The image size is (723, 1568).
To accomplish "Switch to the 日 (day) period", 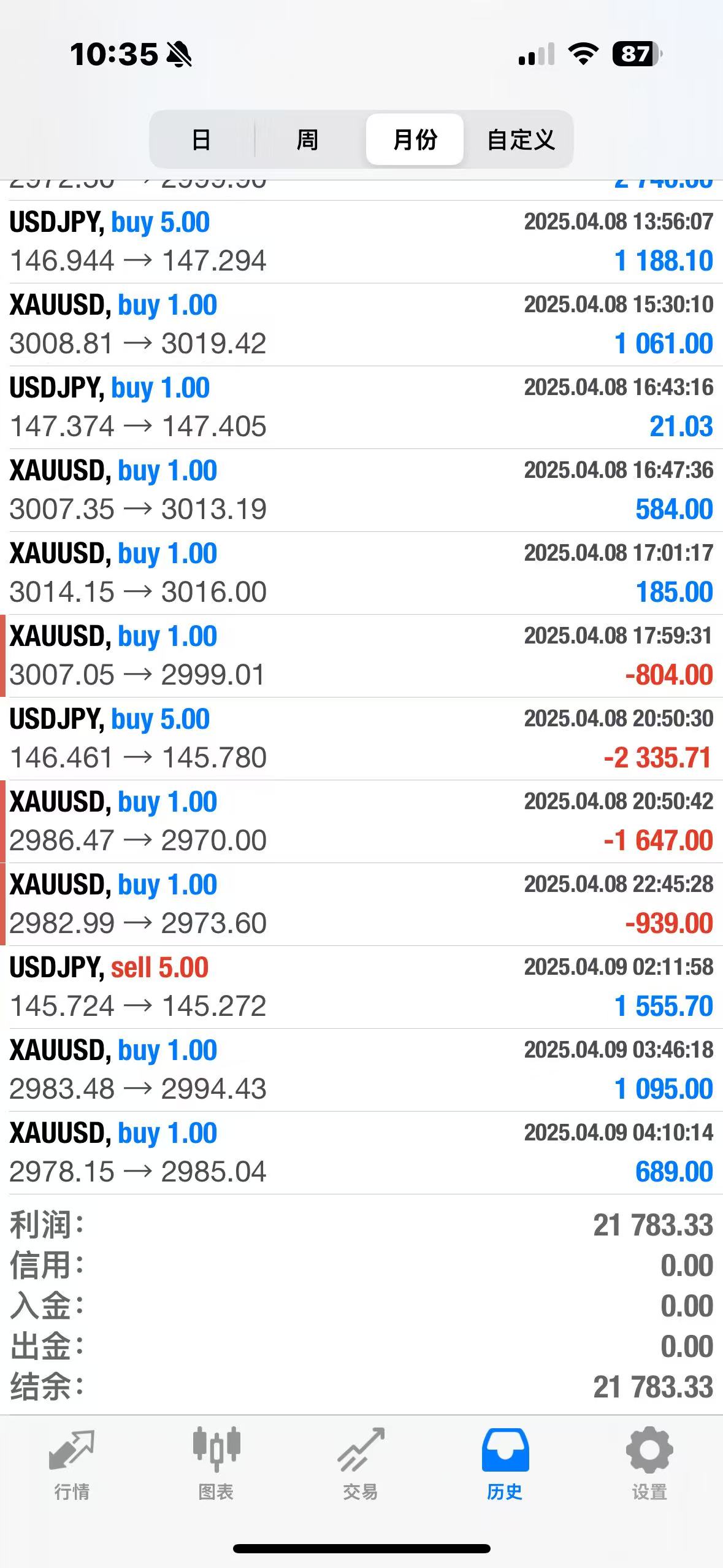I will (201, 140).
